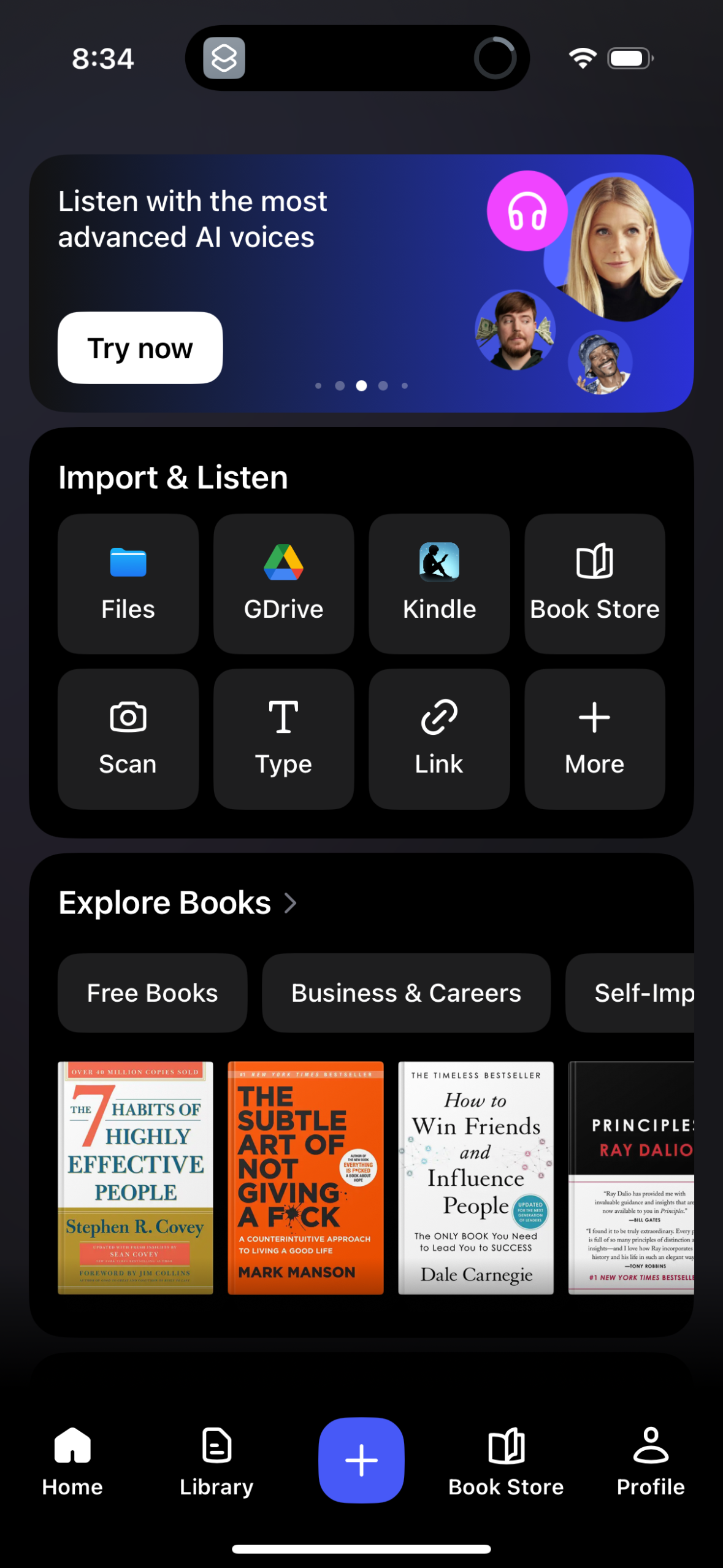Image resolution: width=723 pixels, height=1568 pixels.
Task: Tap More import options
Action: tap(594, 737)
